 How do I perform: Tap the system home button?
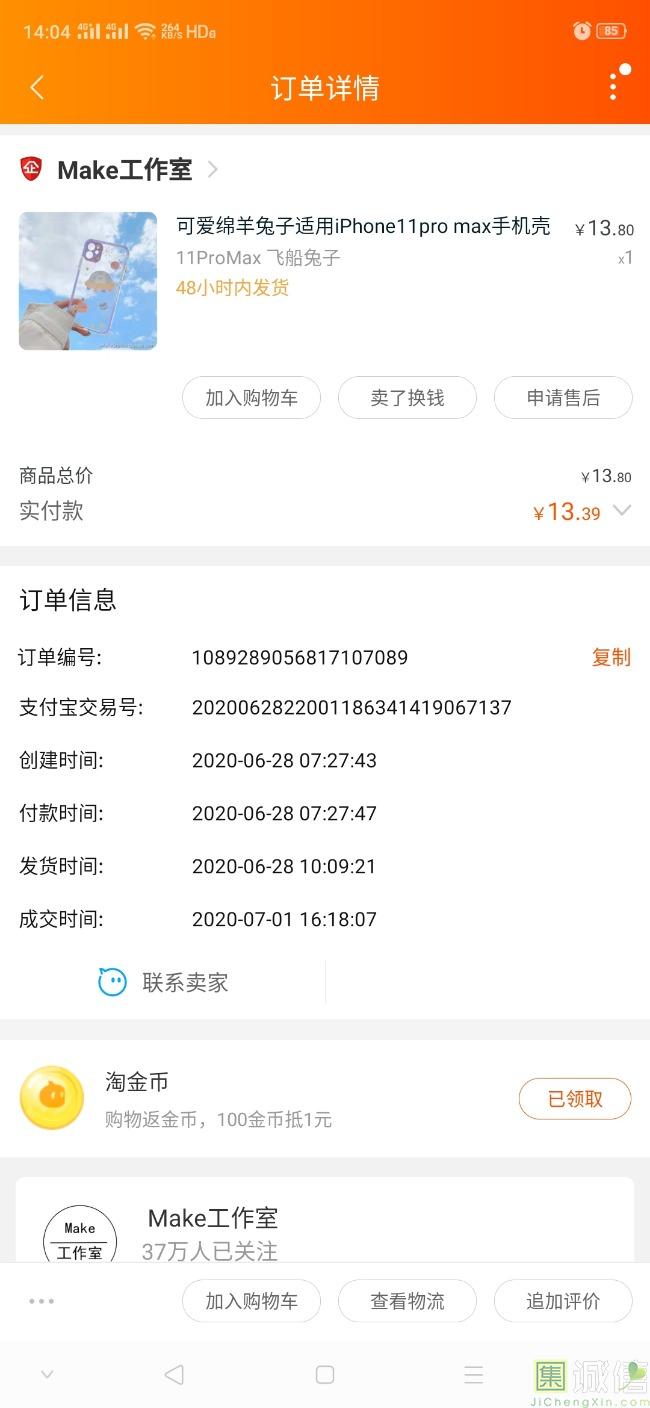tap(325, 1375)
